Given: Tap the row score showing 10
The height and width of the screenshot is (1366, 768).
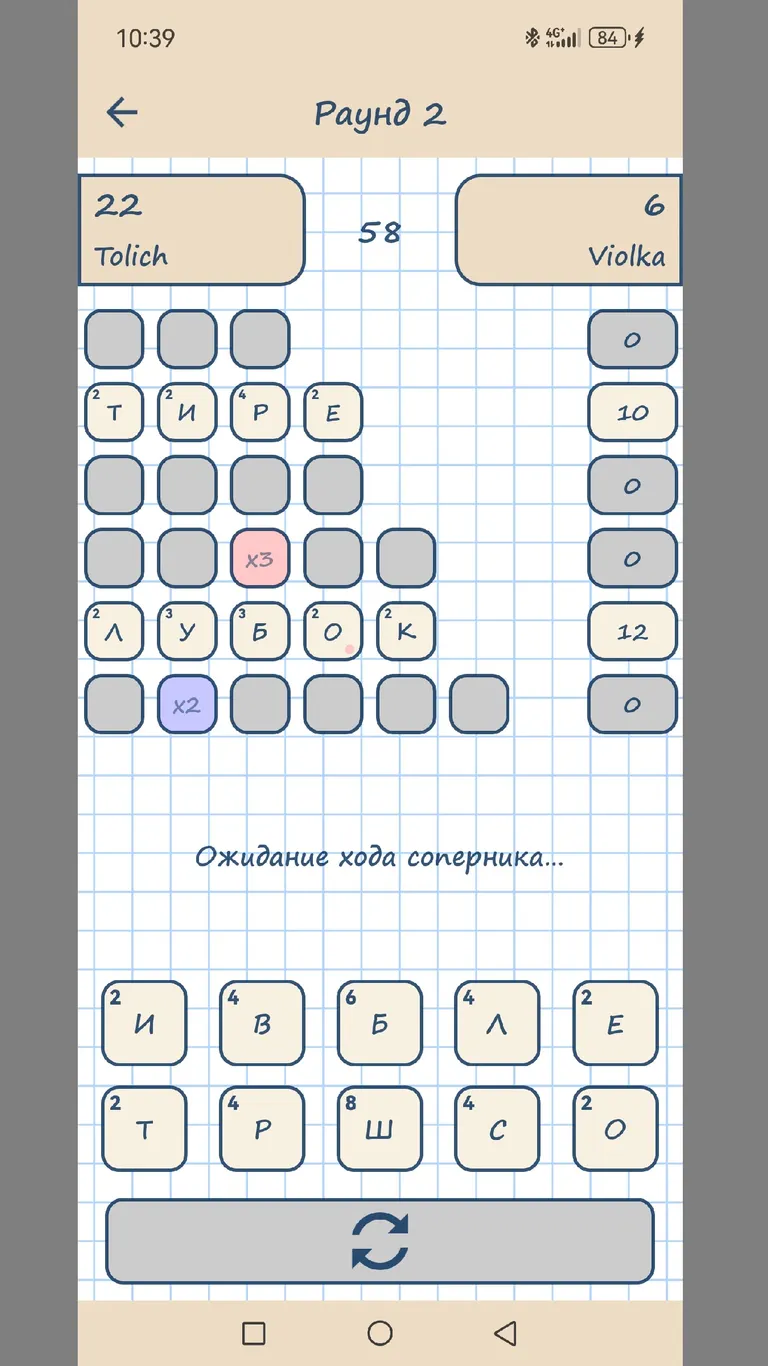Looking at the screenshot, I should 632,412.
